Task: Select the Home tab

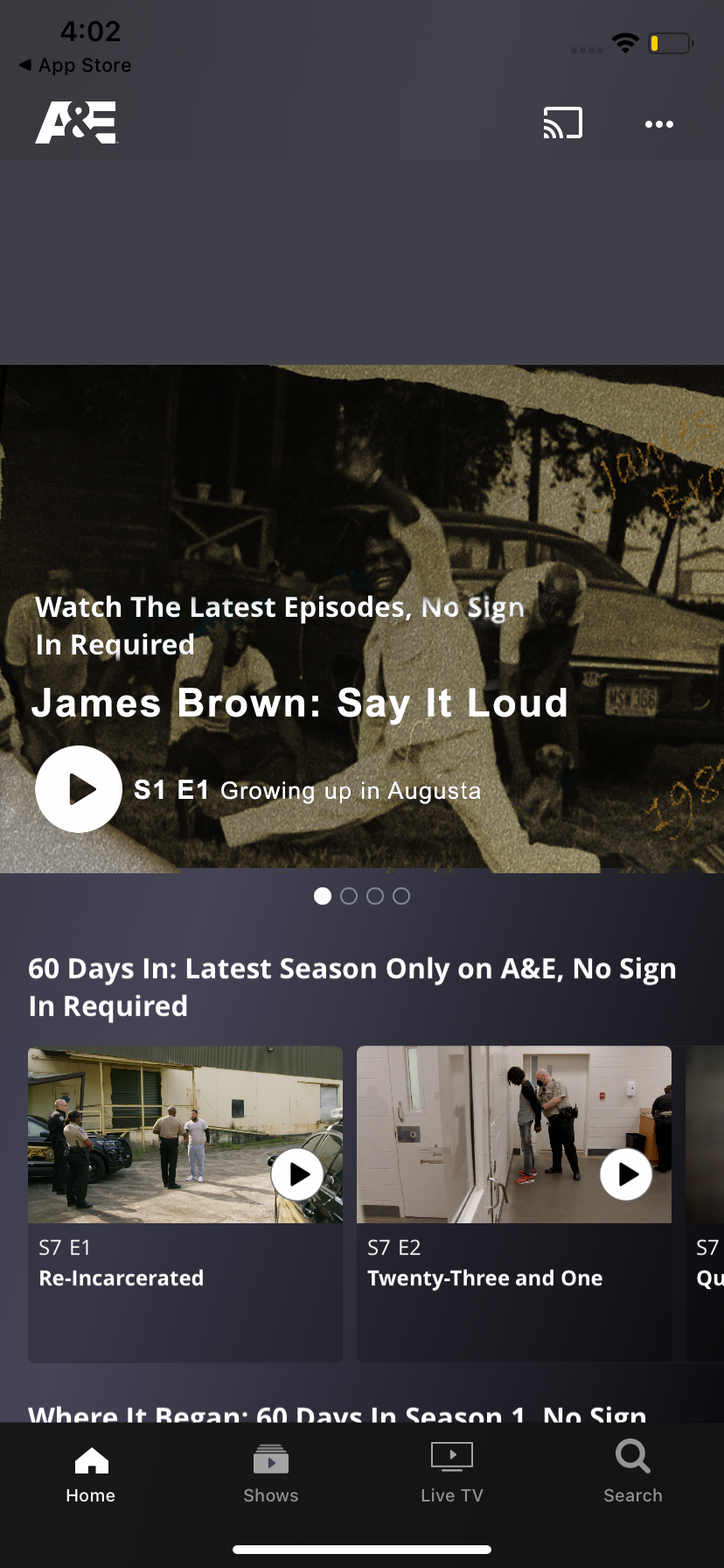Action: click(91, 1473)
